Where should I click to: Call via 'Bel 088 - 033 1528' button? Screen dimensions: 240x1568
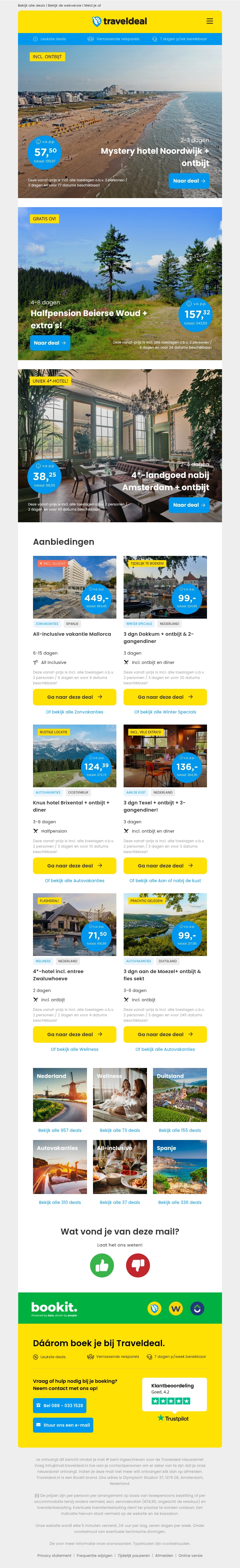tap(59, 1406)
